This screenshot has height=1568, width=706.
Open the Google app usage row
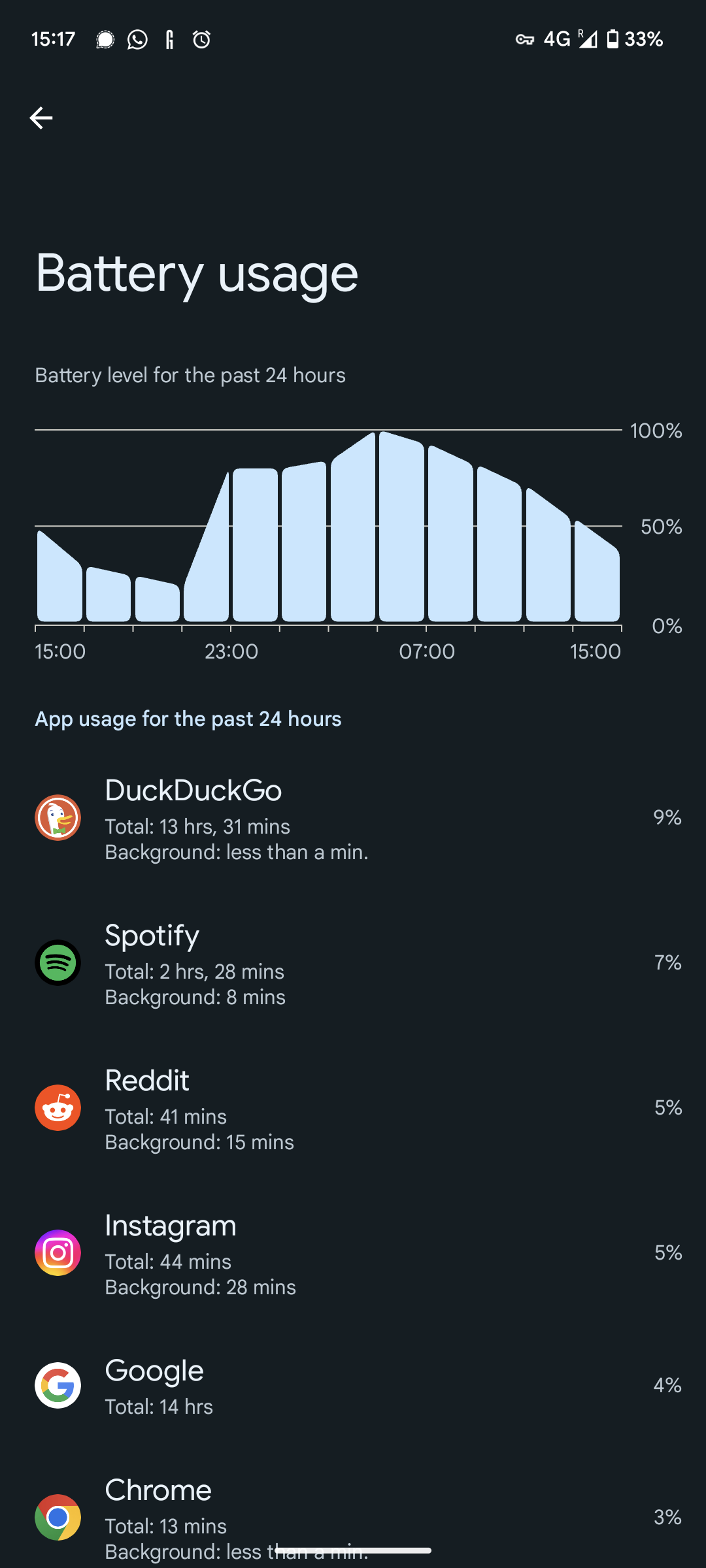pos(353,1385)
